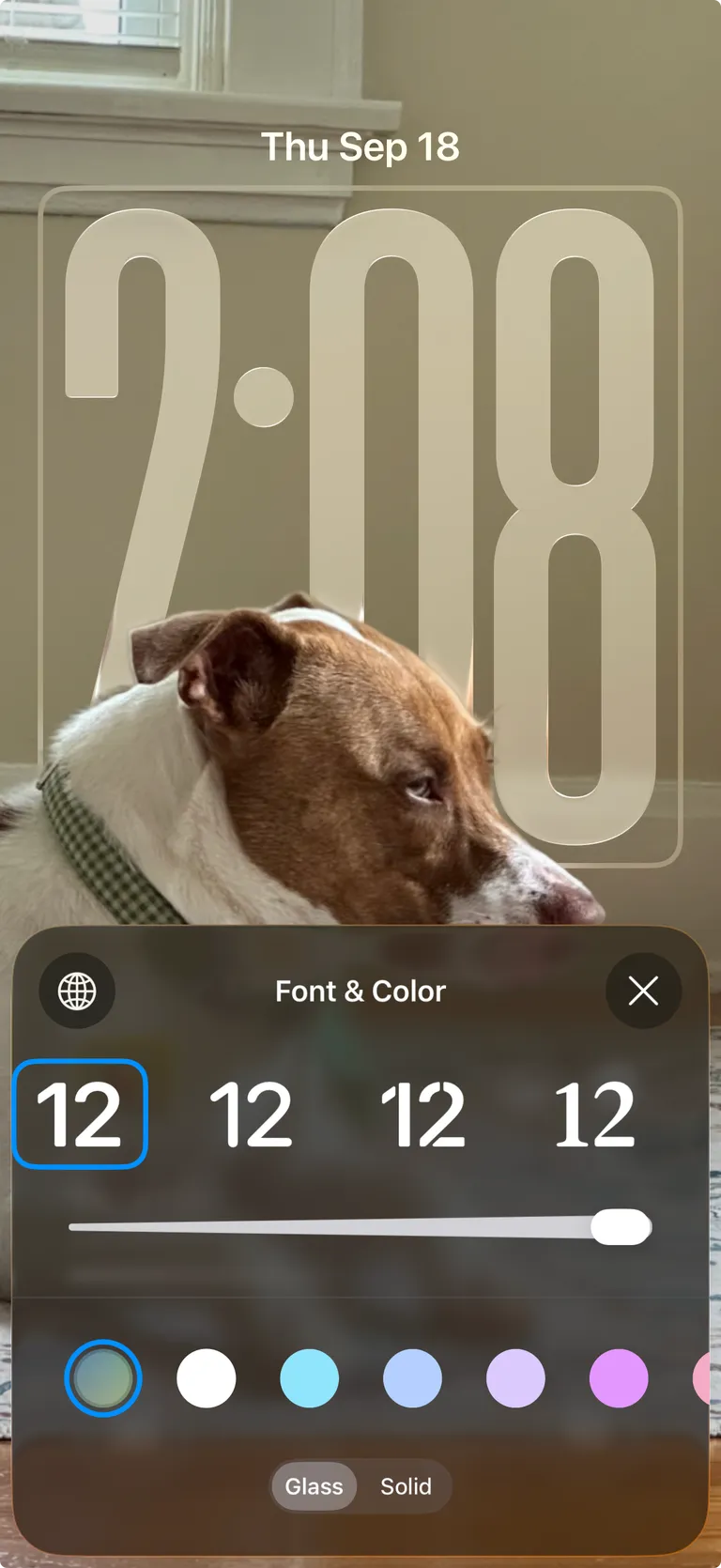Select the light blue color swatch
721x1568 pixels.
point(413,1378)
